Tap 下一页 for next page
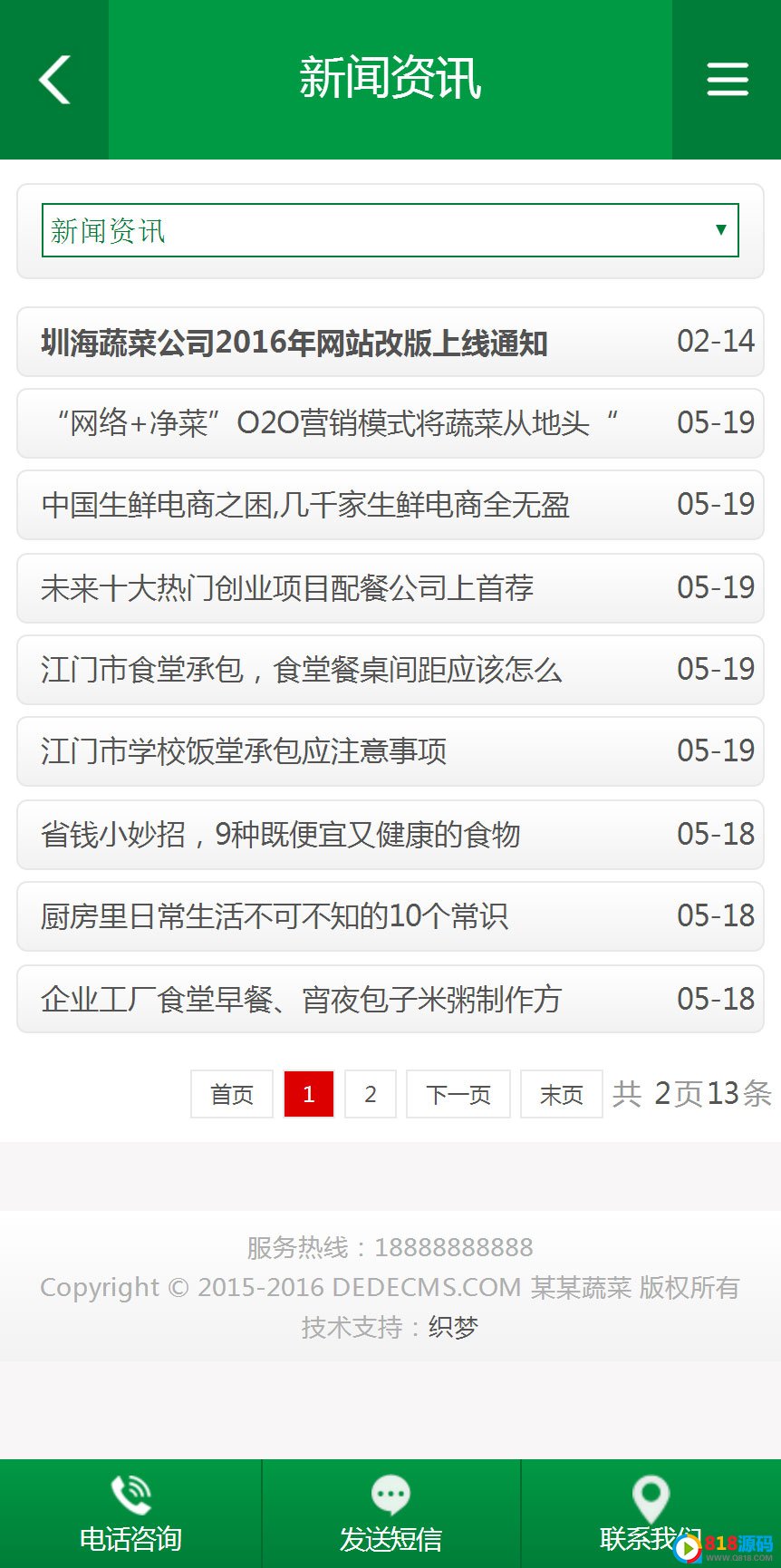This screenshot has height=1568, width=781. point(458,1094)
